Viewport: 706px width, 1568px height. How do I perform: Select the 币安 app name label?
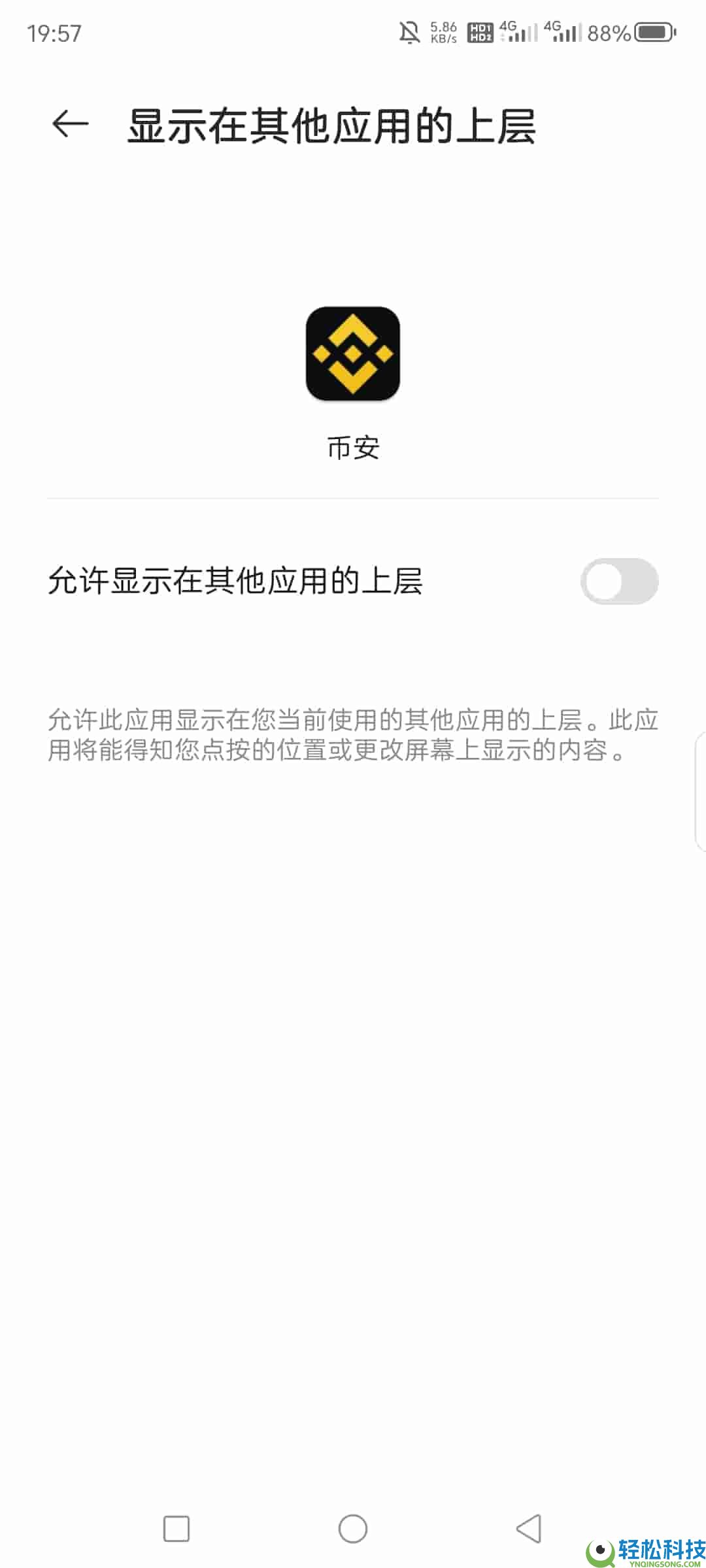click(353, 448)
